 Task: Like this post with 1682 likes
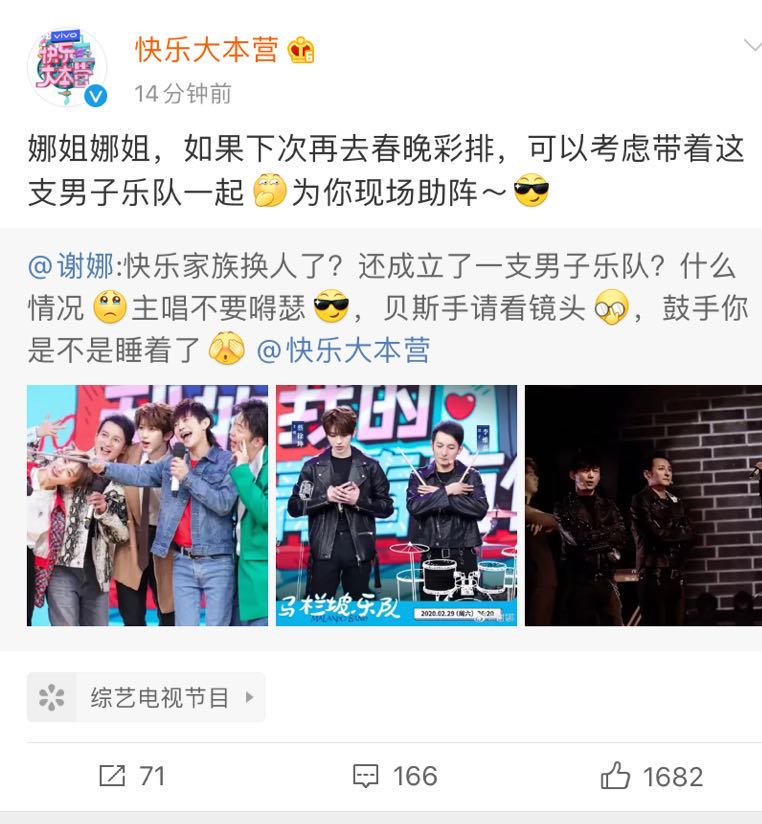coord(652,776)
